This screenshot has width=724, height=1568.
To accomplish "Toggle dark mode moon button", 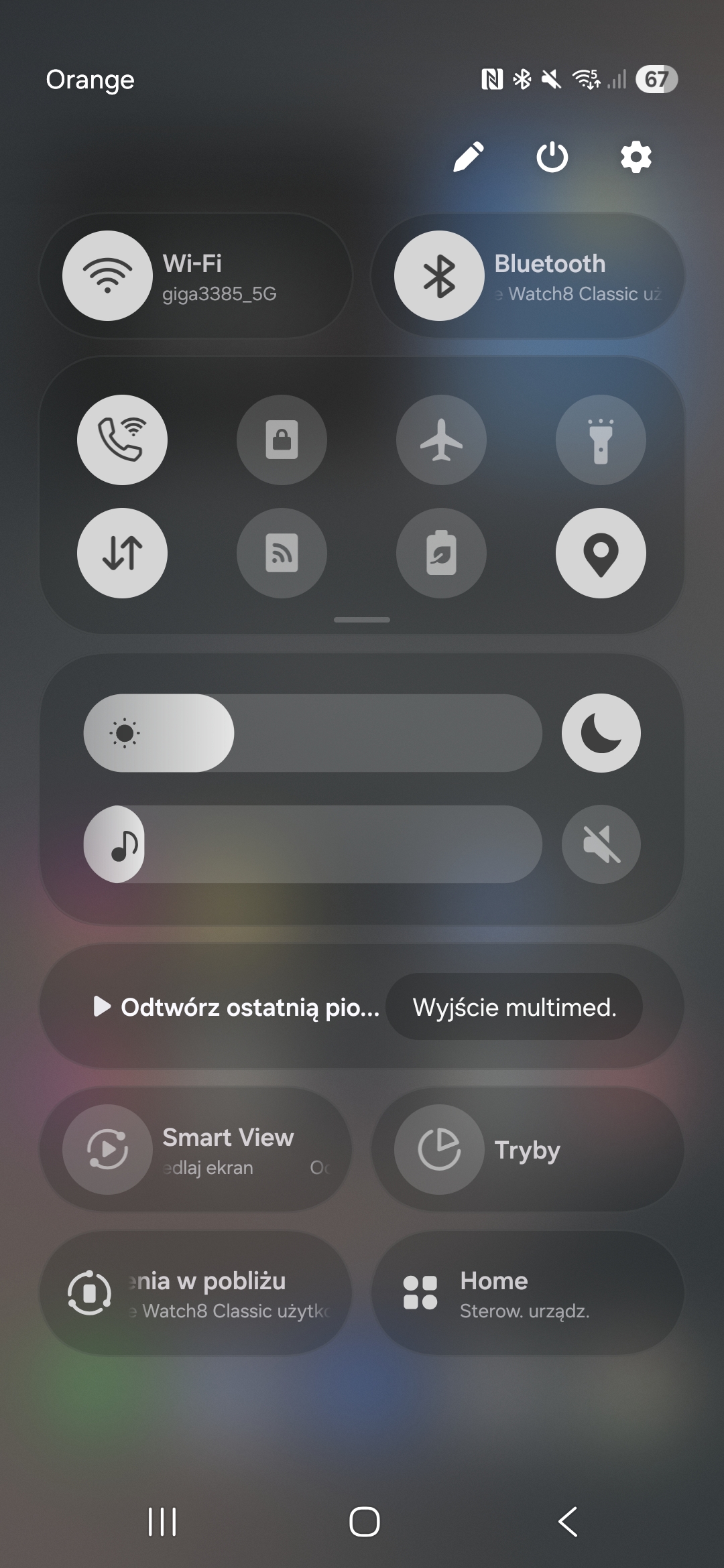I will click(x=601, y=733).
